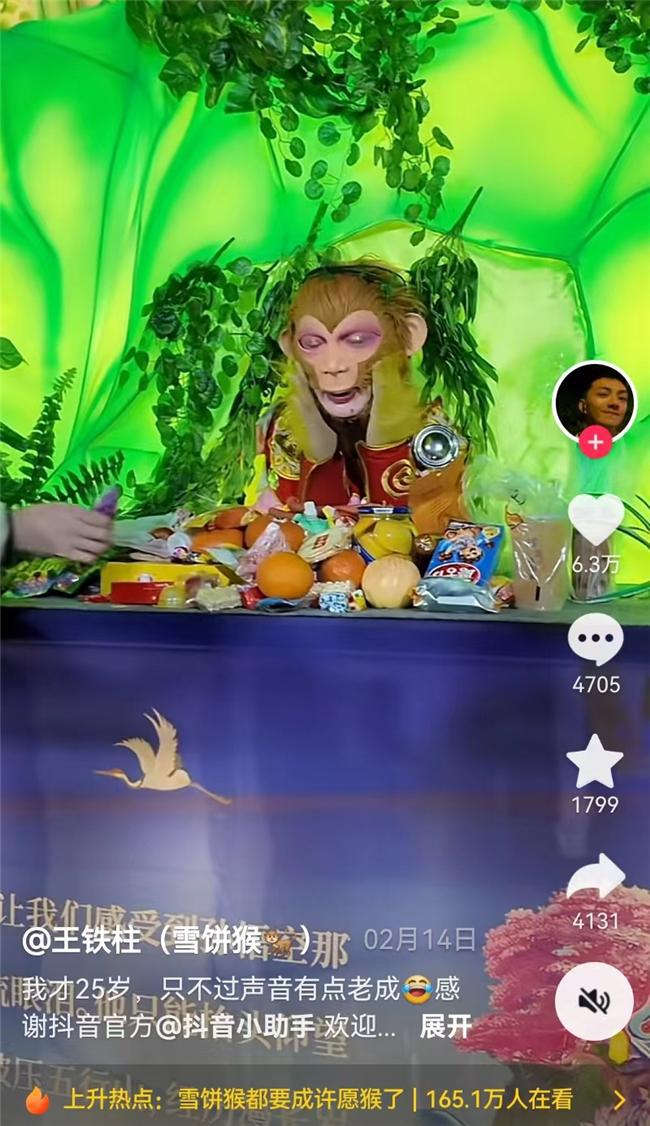
Task: Share this video
Action: click(596, 878)
